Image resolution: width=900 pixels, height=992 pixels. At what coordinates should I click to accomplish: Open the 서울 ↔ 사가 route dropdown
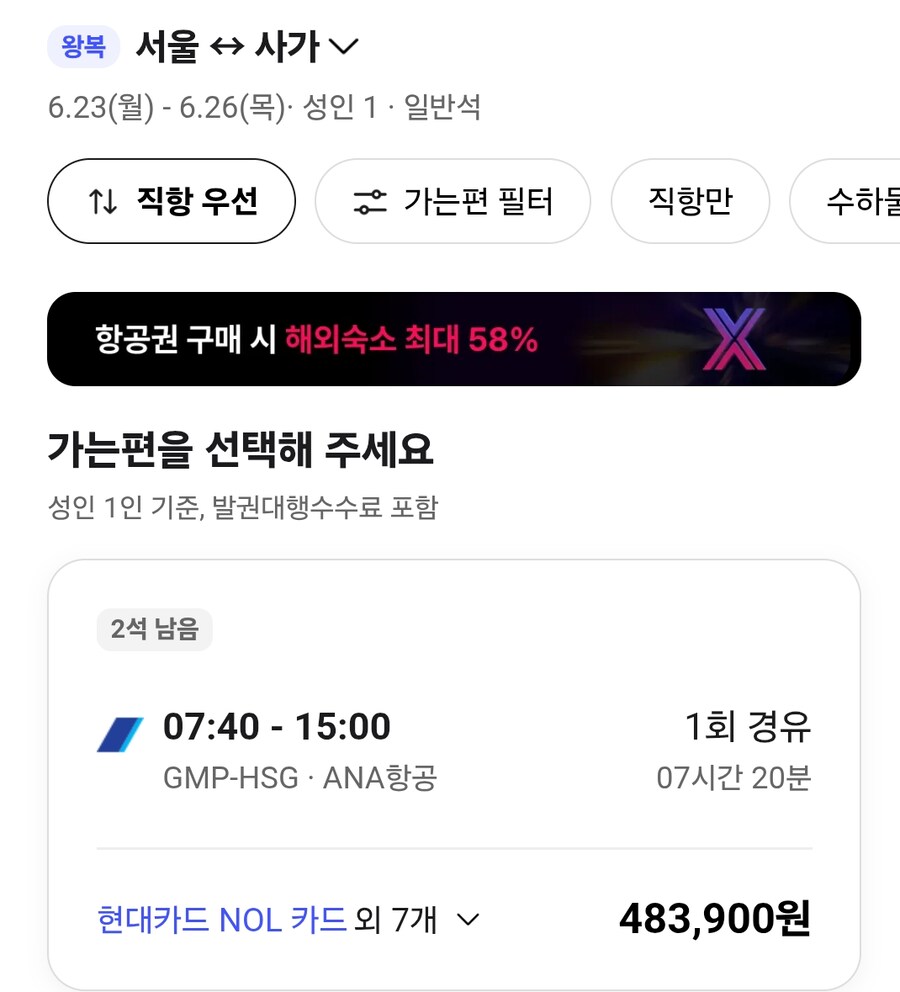[246, 47]
